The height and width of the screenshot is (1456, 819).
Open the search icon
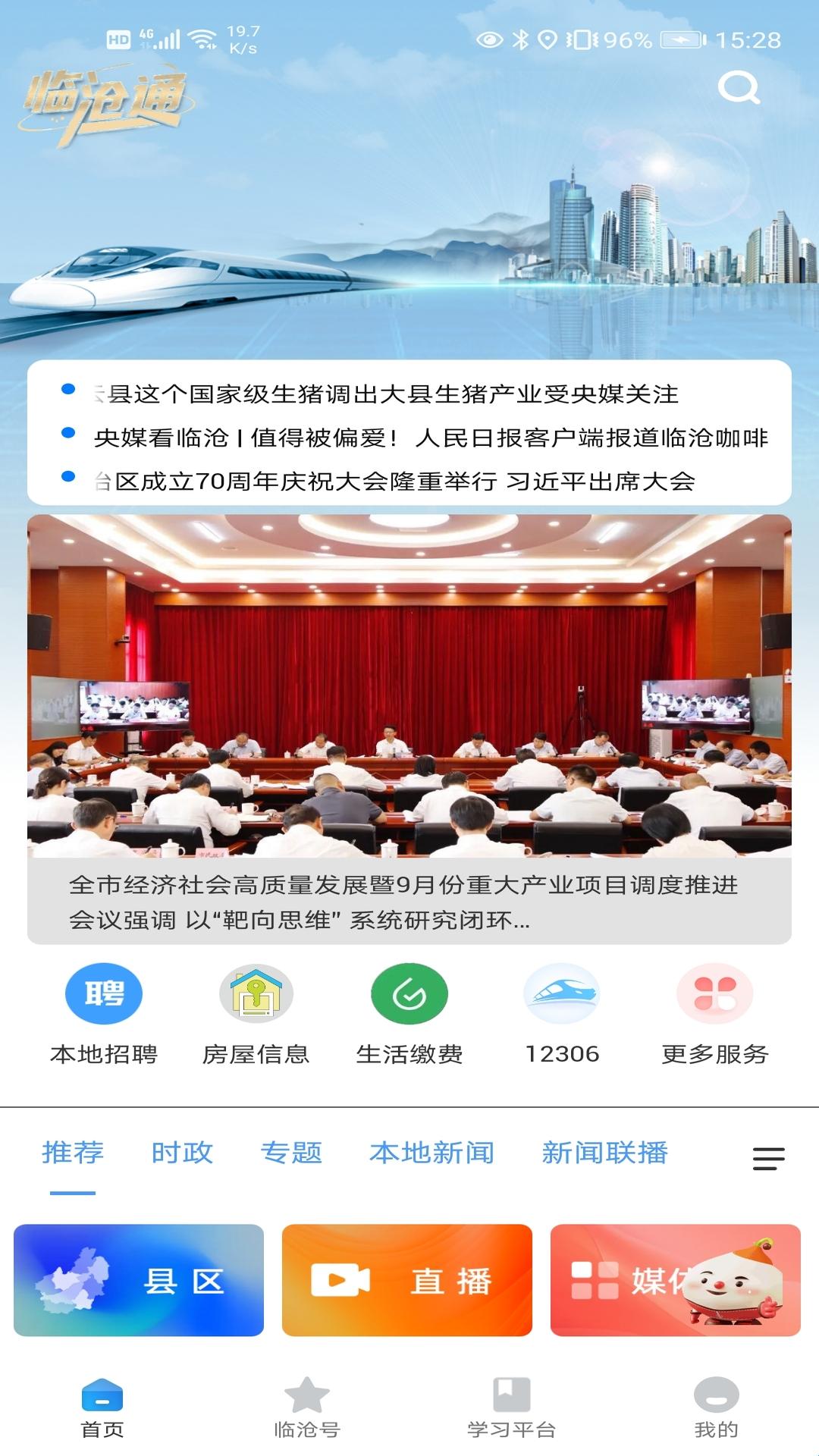(739, 88)
